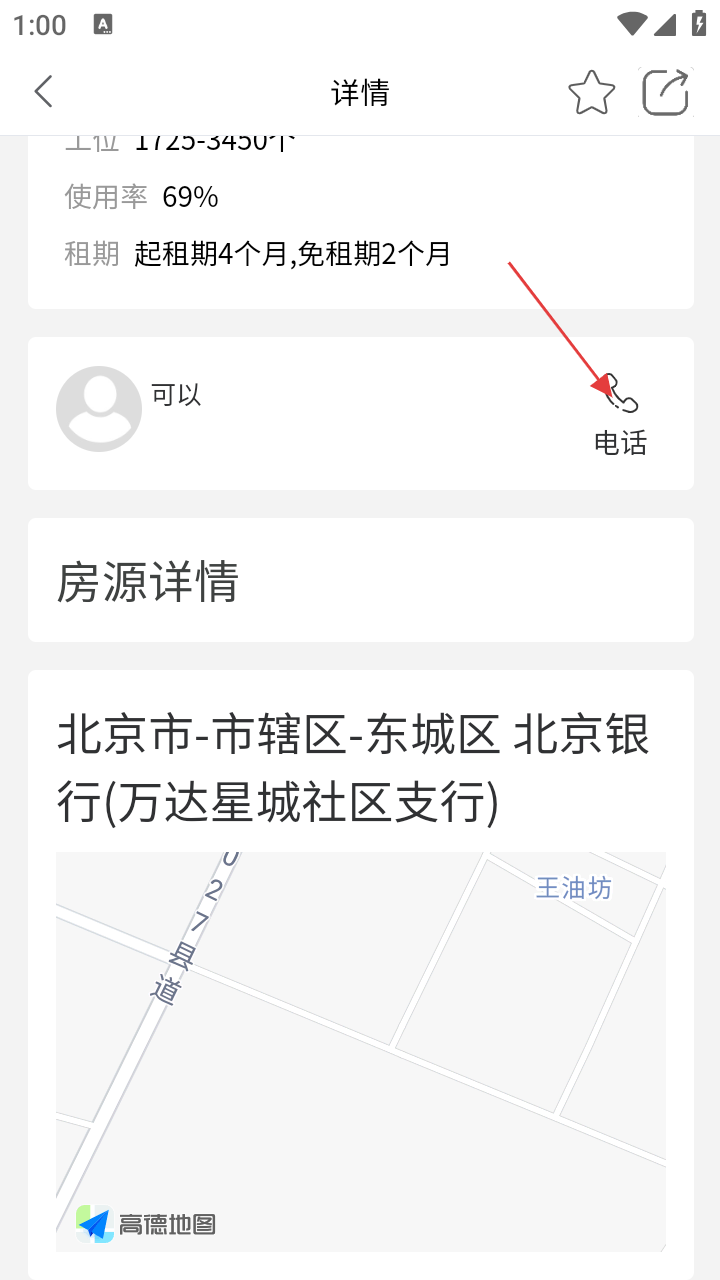720x1280 pixels.
Task: Favorite this listing with the star
Action: tap(591, 93)
